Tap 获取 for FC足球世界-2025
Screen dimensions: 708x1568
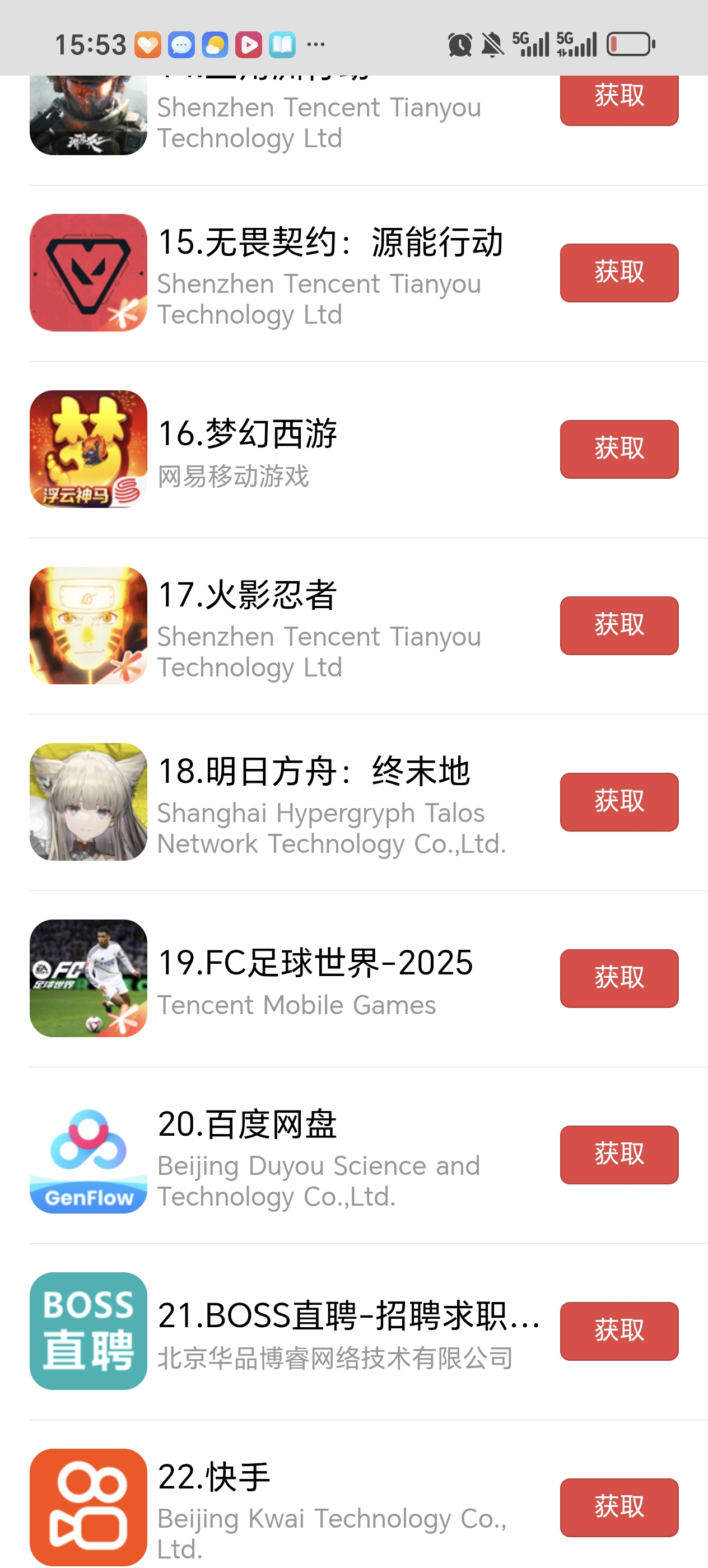click(618, 978)
